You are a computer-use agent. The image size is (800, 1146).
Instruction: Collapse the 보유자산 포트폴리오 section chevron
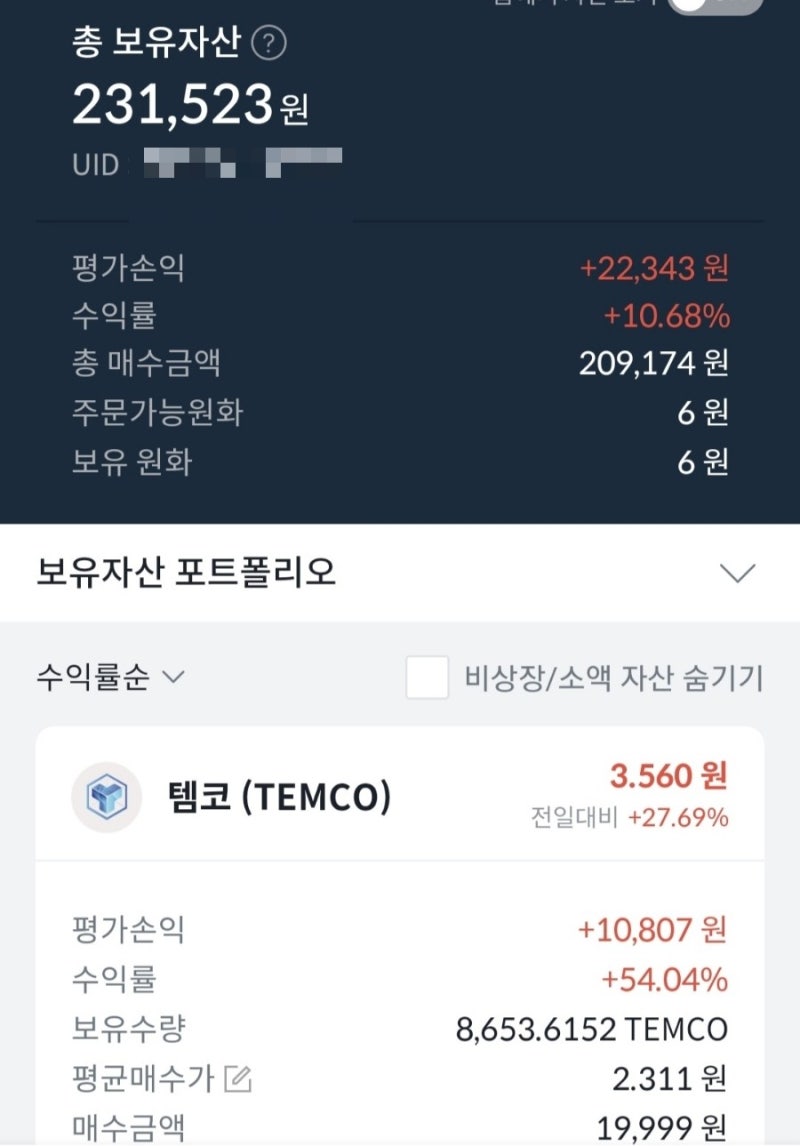(x=736, y=572)
